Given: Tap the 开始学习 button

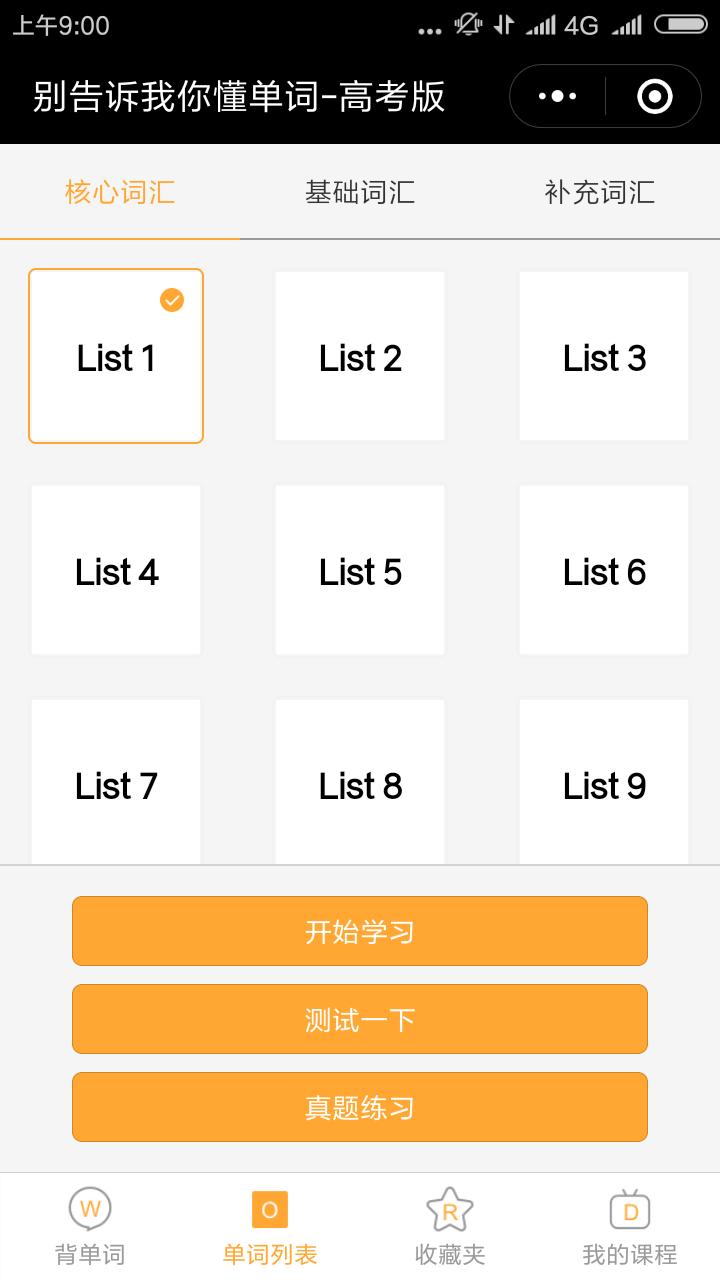Looking at the screenshot, I should [360, 931].
